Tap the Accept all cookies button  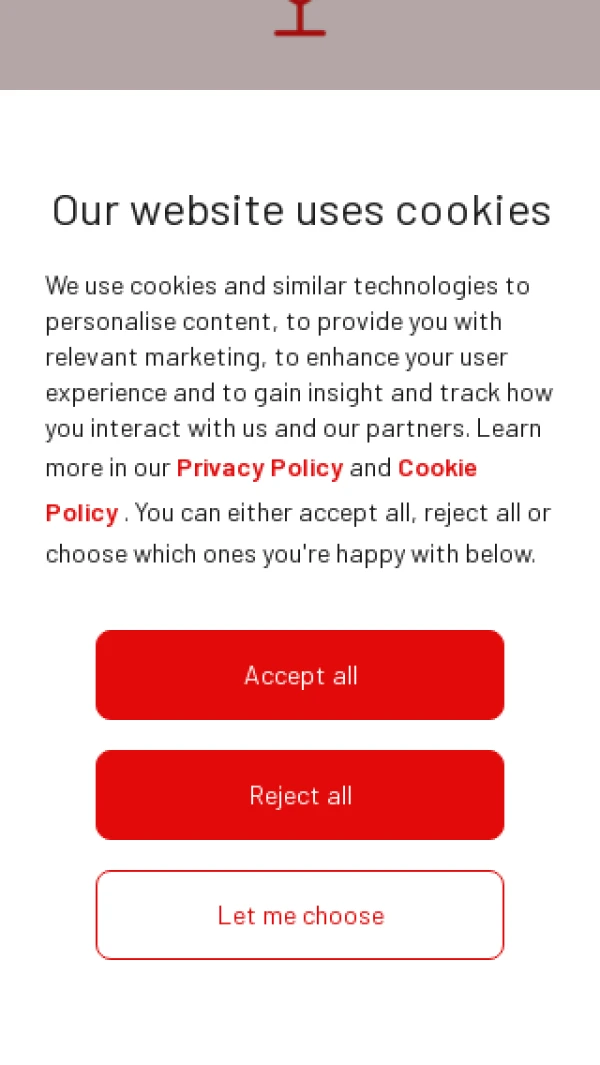300,675
